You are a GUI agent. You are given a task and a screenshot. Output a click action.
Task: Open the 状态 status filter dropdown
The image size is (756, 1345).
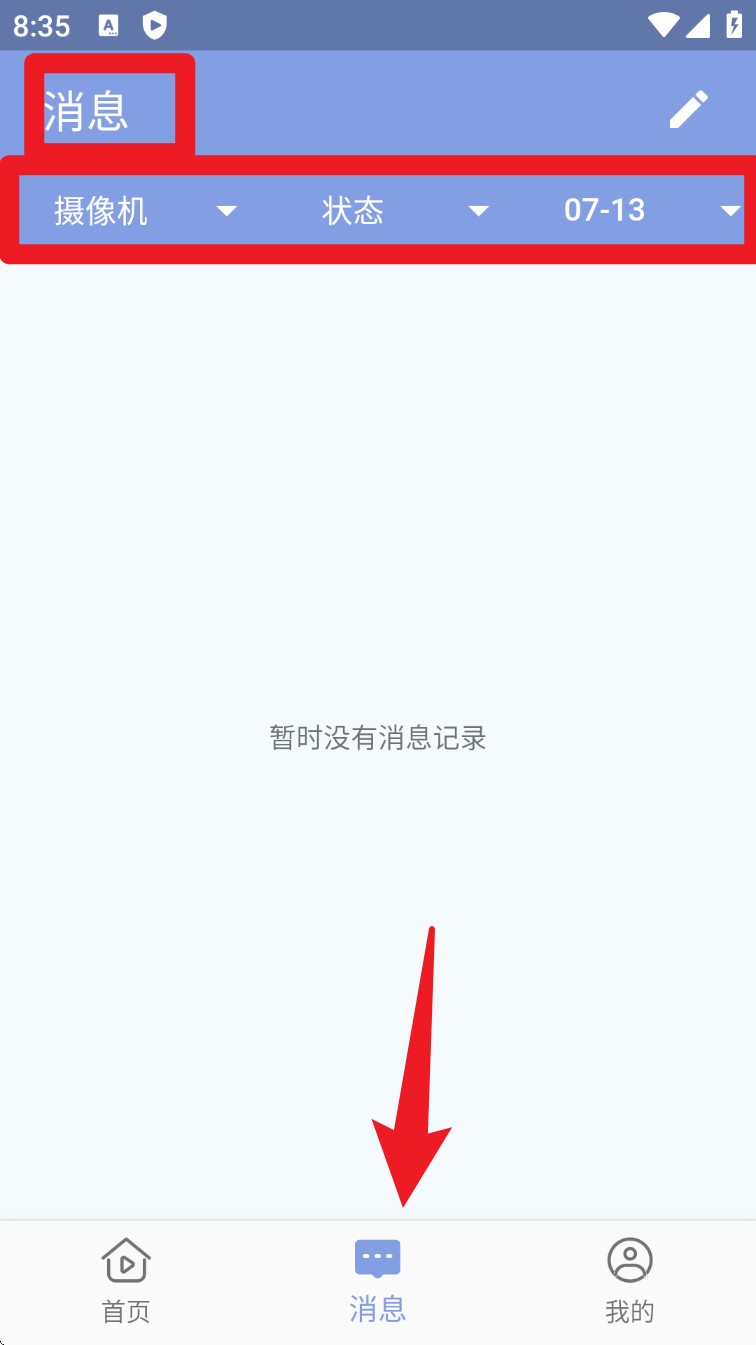(403, 210)
